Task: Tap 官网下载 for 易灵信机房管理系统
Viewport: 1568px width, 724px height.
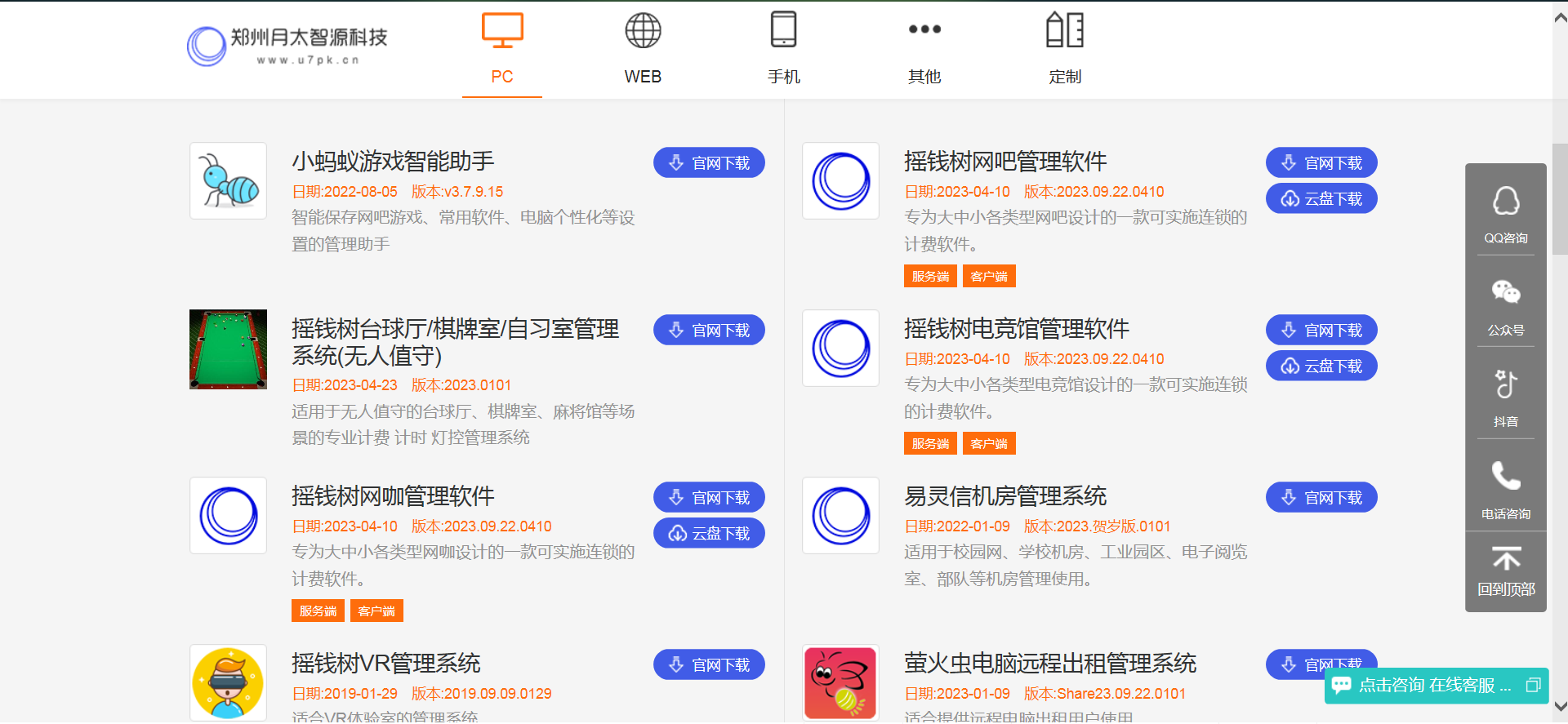Action: 1321,498
